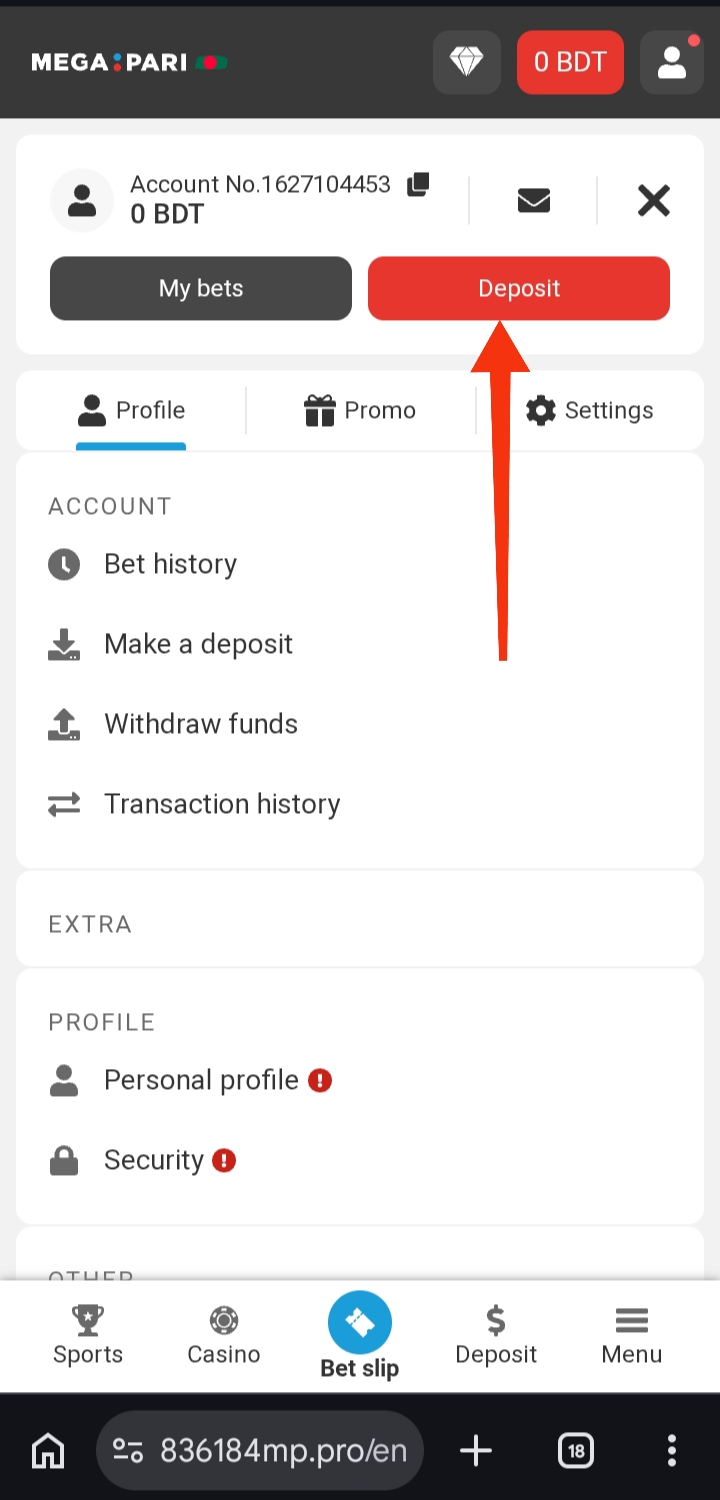Open messages envelope icon
Image resolution: width=720 pixels, height=1500 pixels.
534,201
